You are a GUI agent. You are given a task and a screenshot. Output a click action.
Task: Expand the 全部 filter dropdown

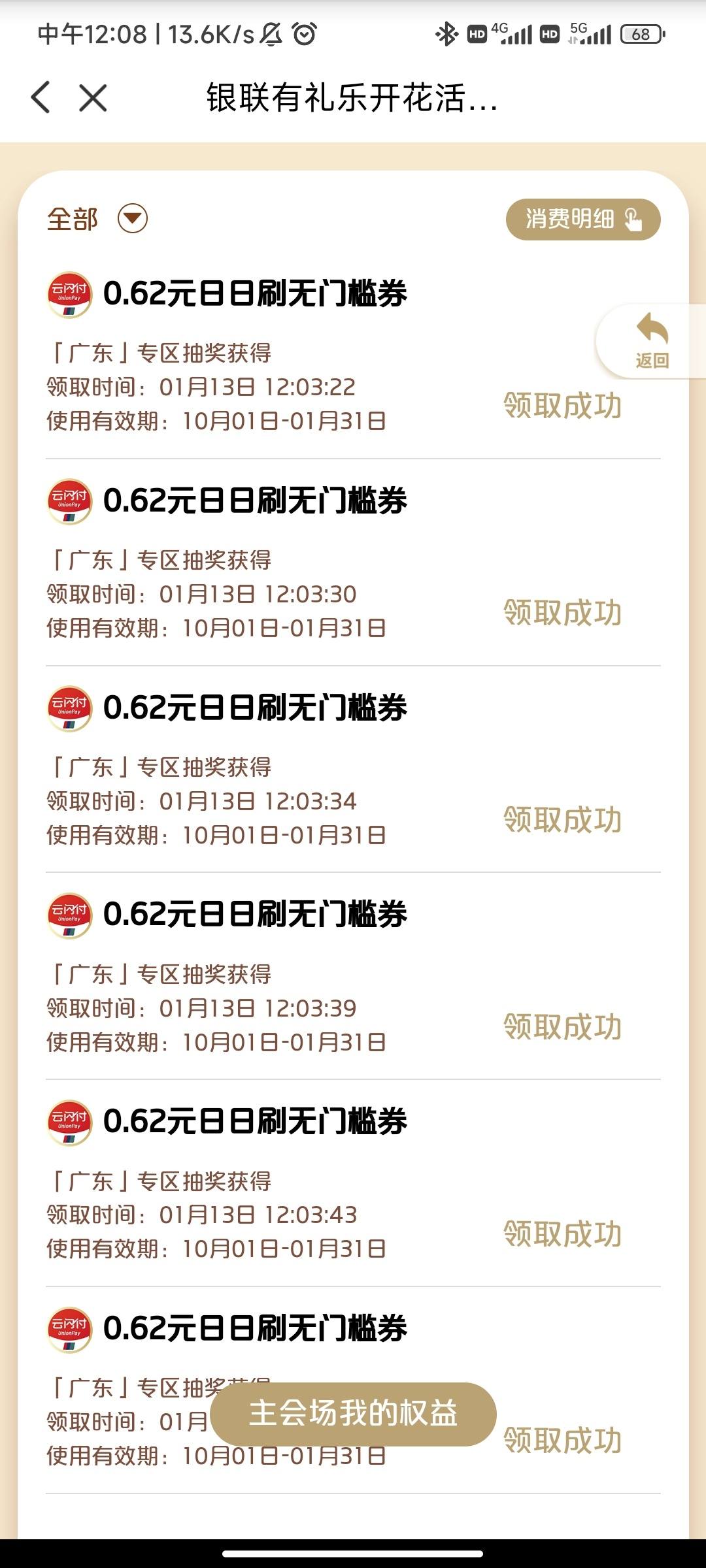point(97,219)
